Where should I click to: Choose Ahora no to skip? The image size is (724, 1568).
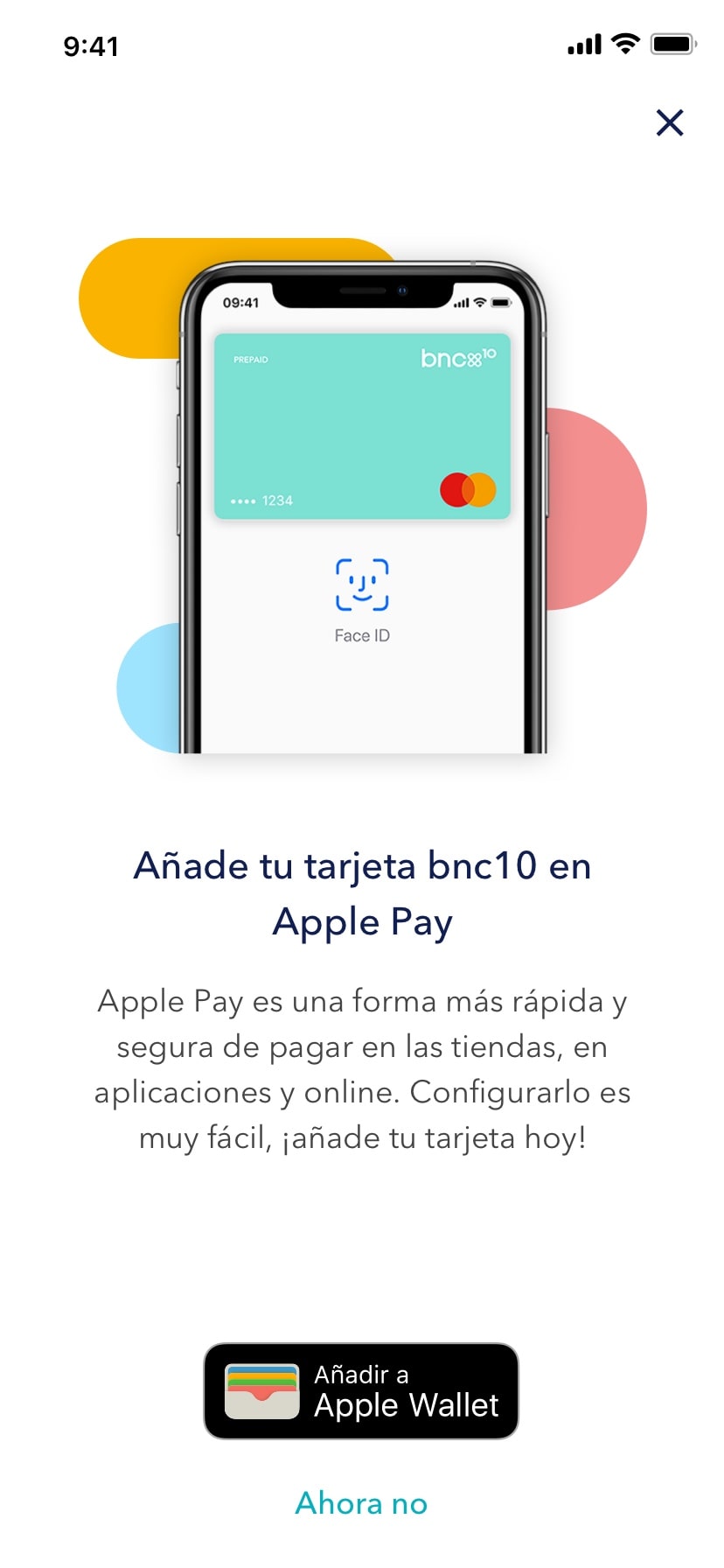coord(361,1503)
